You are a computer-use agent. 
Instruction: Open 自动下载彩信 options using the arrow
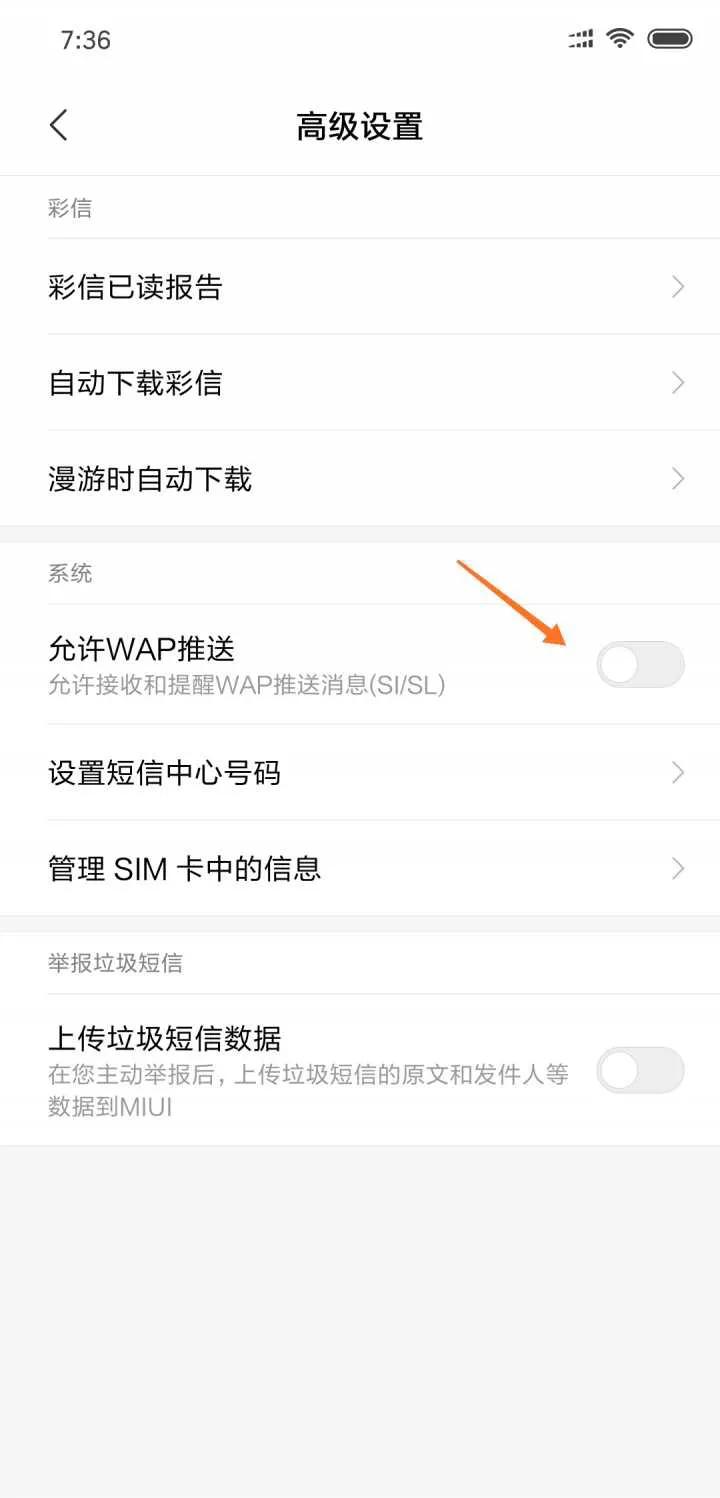(676, 383)
